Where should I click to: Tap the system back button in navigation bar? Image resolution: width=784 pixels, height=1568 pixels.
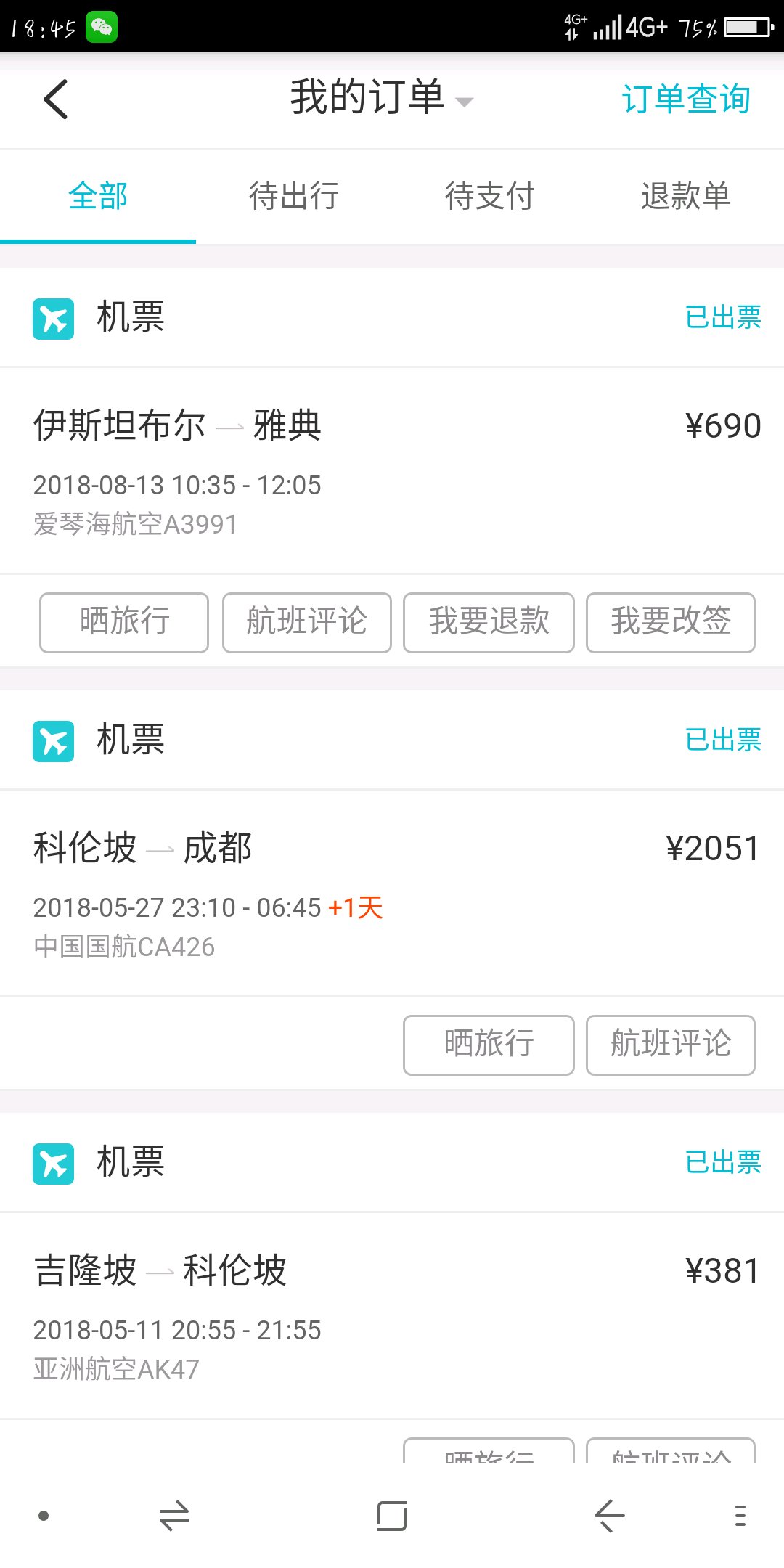(609, 1516)
